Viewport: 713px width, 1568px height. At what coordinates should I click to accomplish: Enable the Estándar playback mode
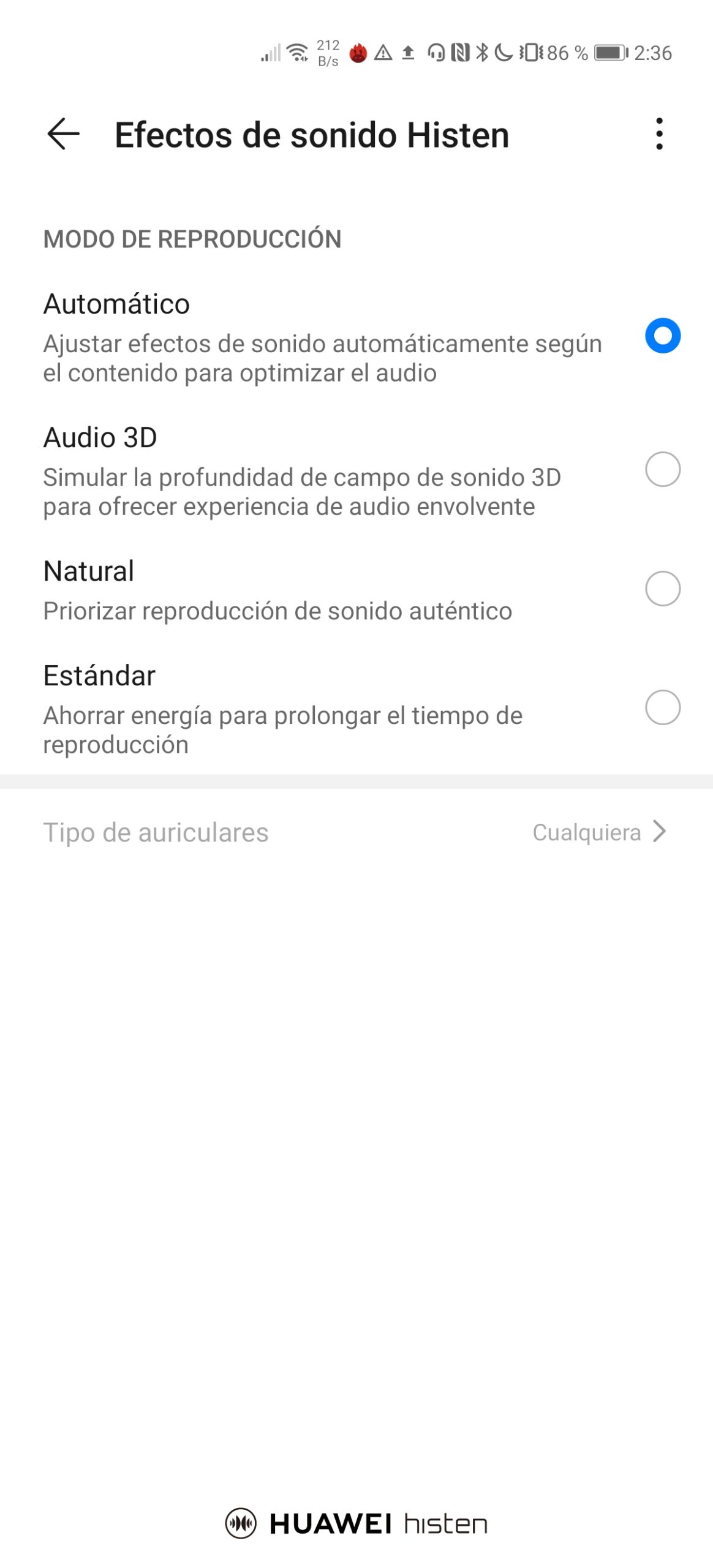click(x=356, y=709)
